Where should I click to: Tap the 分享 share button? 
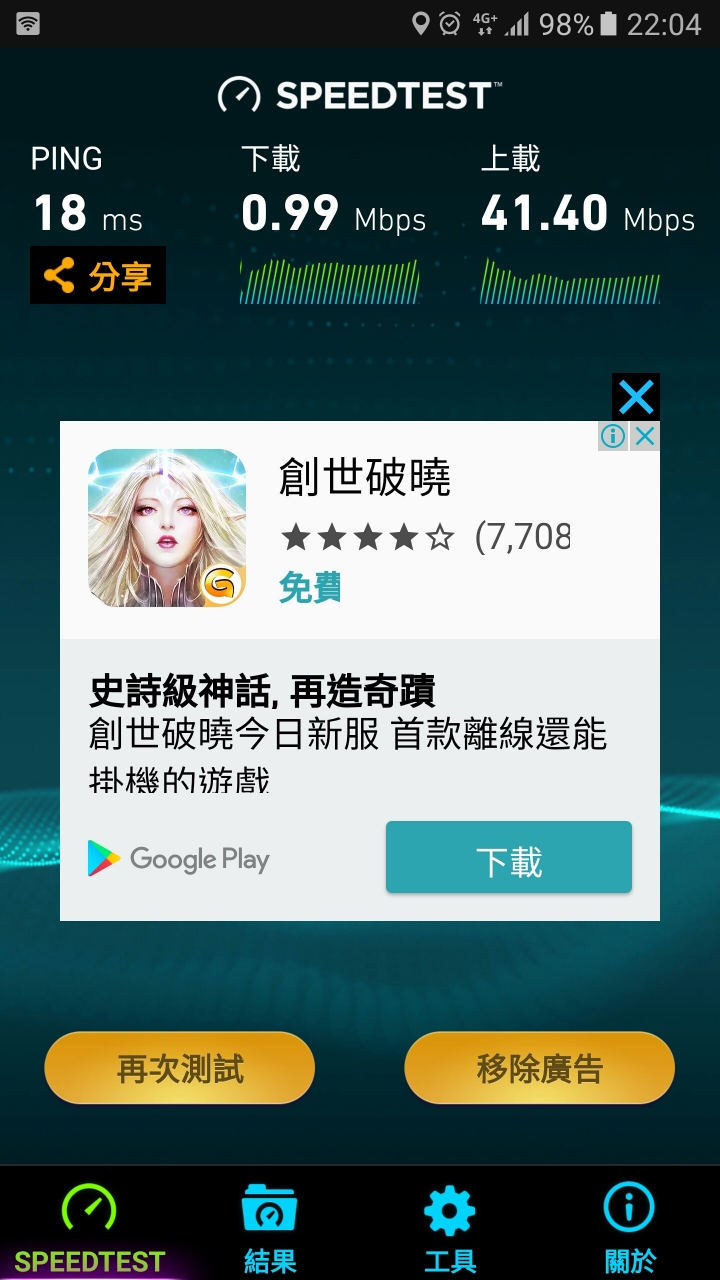98,275
